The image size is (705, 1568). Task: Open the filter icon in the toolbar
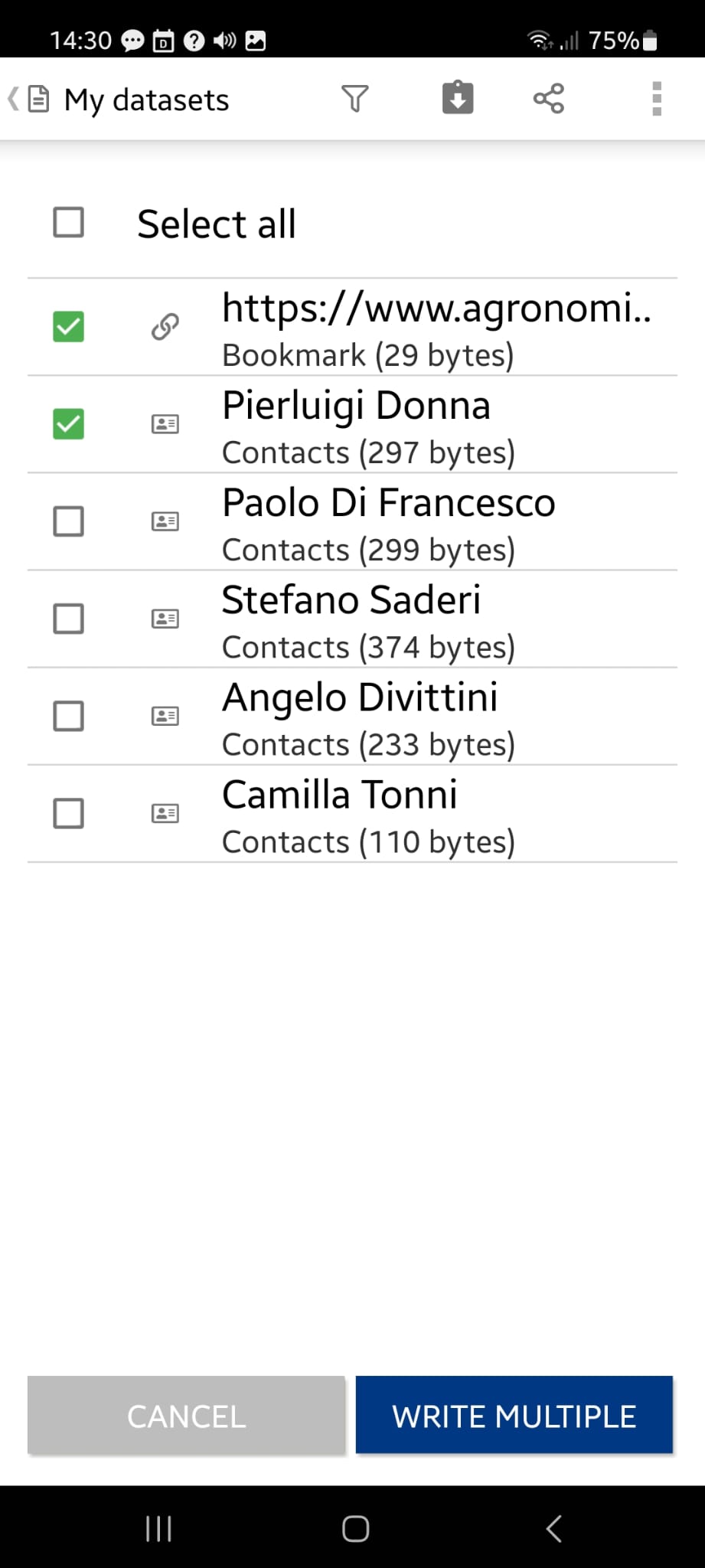coord(354,99)
